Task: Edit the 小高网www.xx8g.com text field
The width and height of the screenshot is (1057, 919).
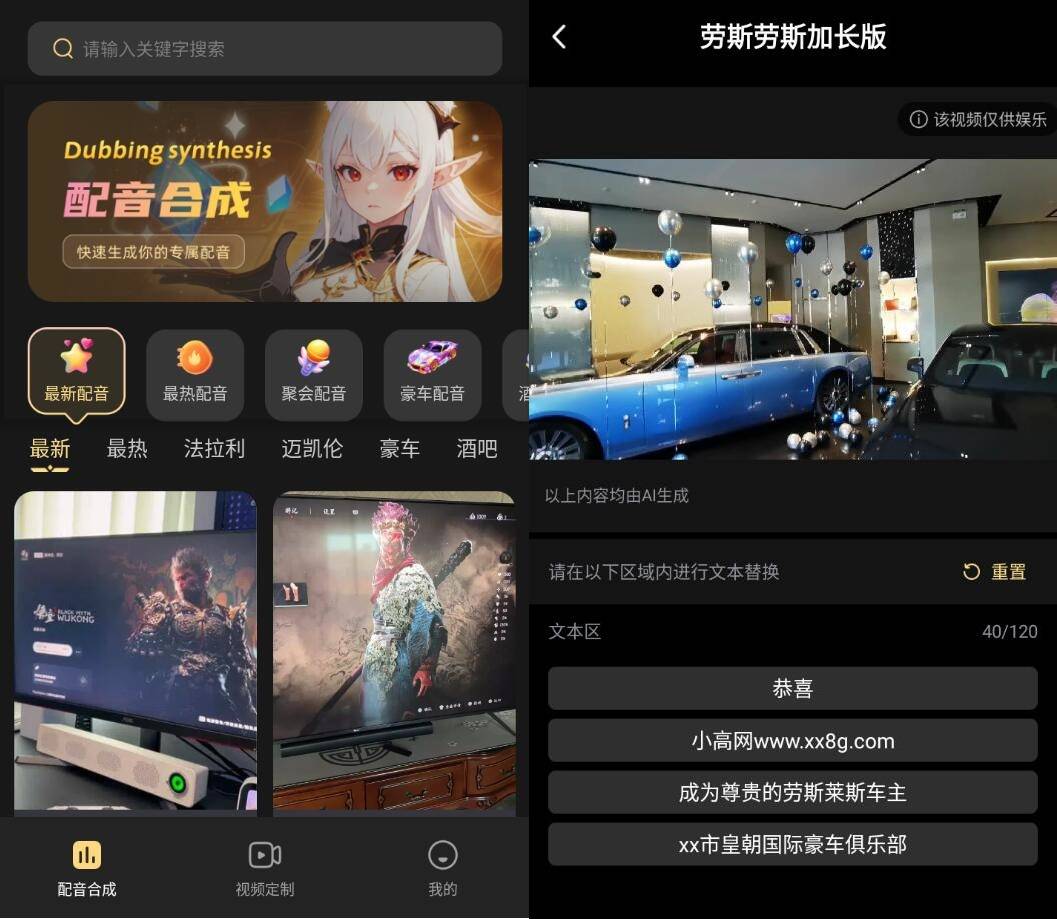Action: point(792,741)
